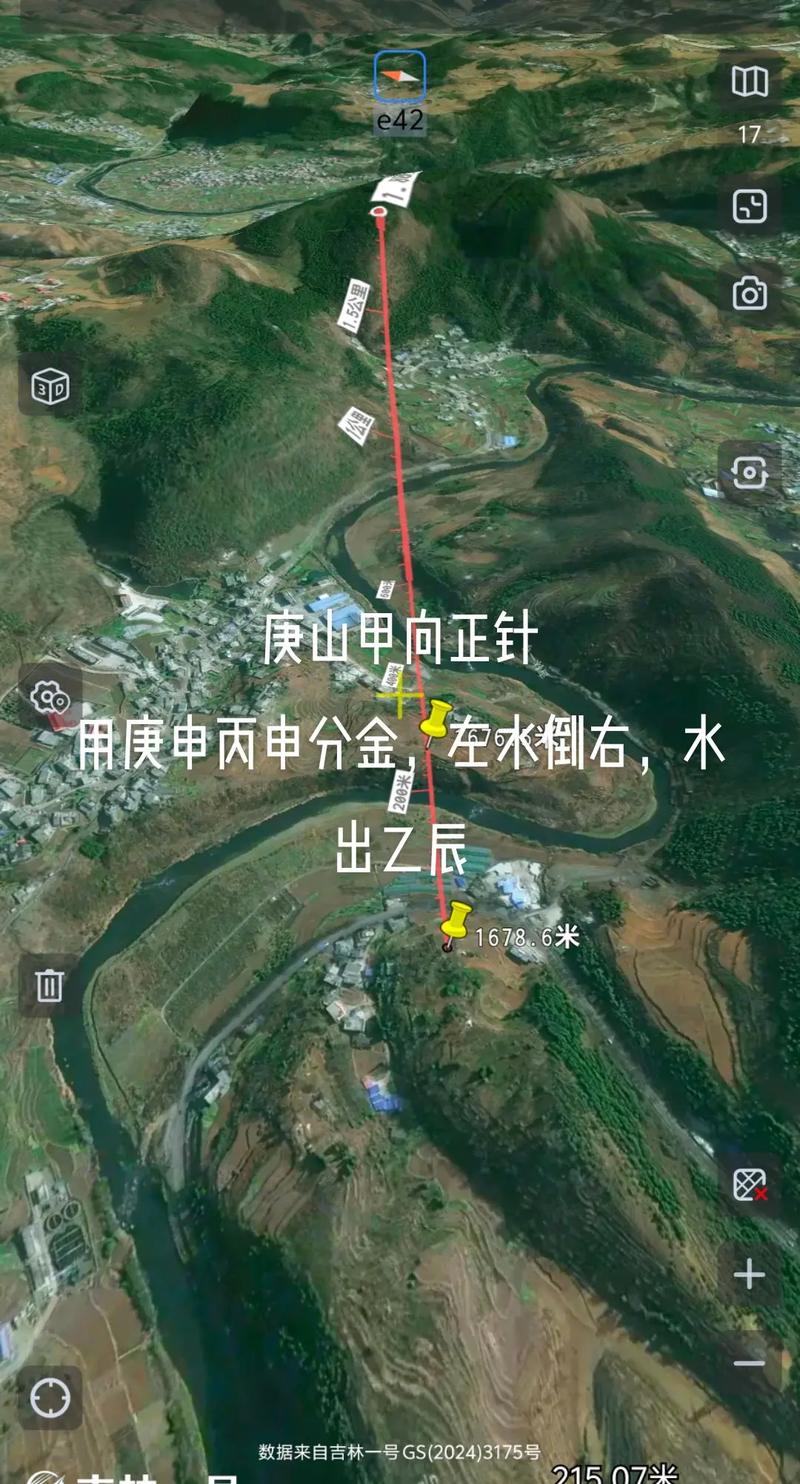Image resolution: width=800 pixels, height=1484 pixels.
Task: Zoom out with the minus button
Action: pyautogui.click(x=748, y=1360)
